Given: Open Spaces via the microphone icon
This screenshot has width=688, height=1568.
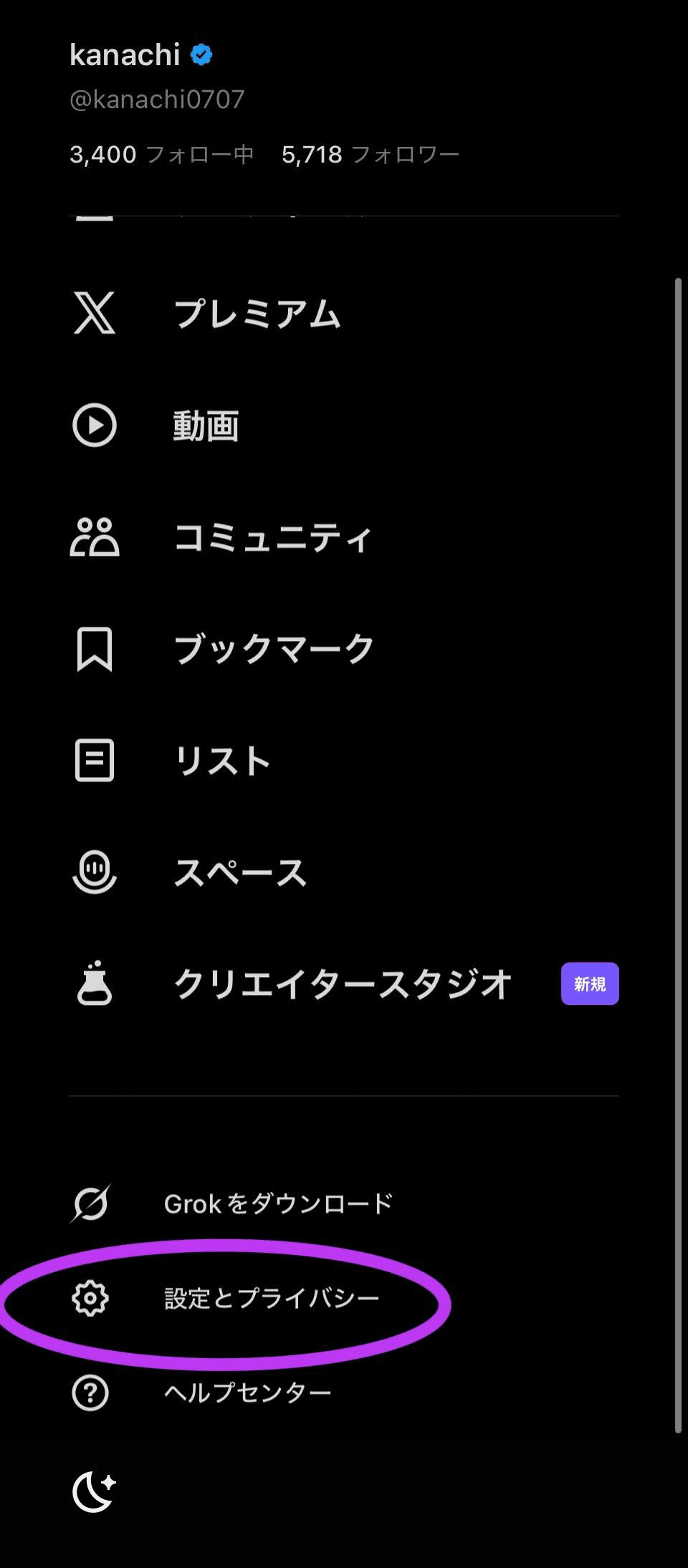Looking at the screenshot, I should [94, 870].
